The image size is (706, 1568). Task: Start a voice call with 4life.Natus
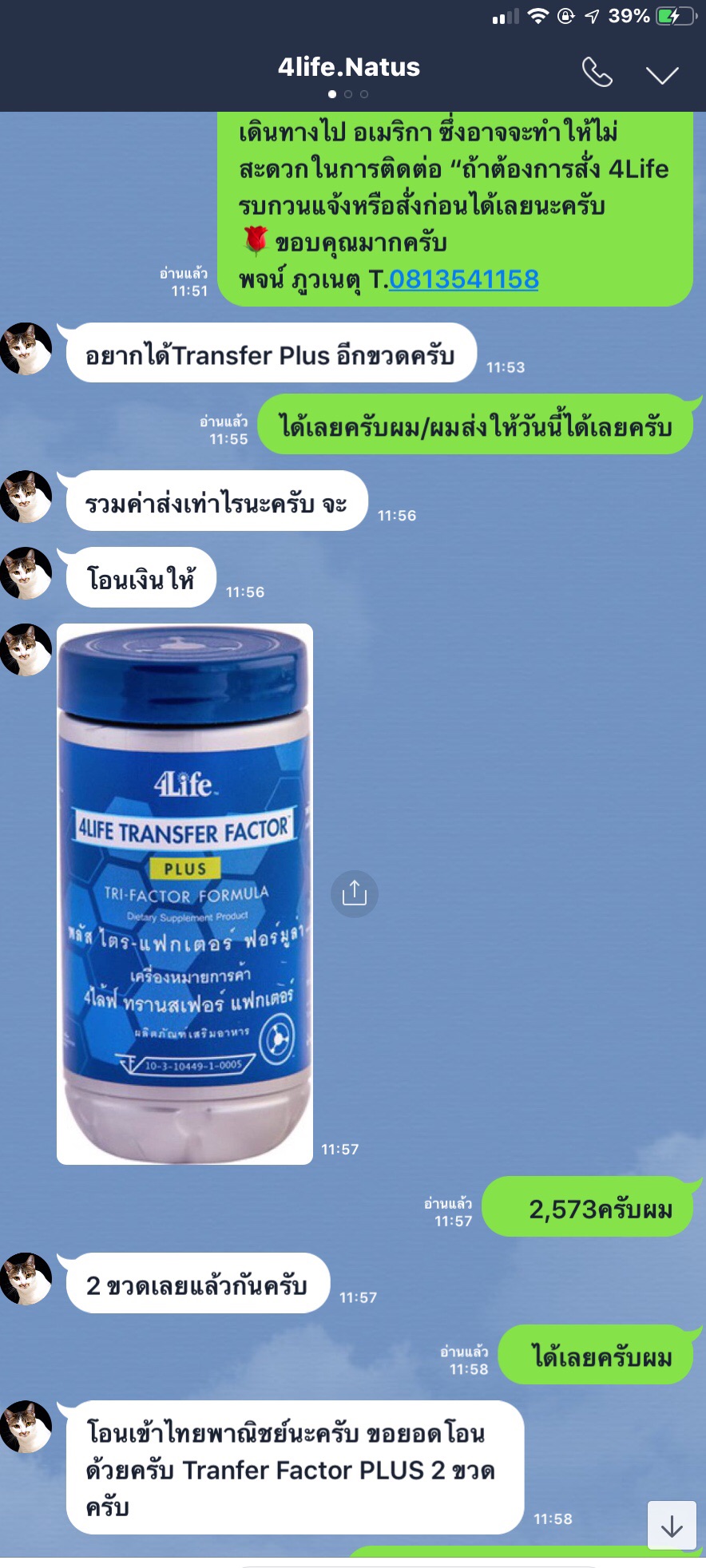[597, 73]
